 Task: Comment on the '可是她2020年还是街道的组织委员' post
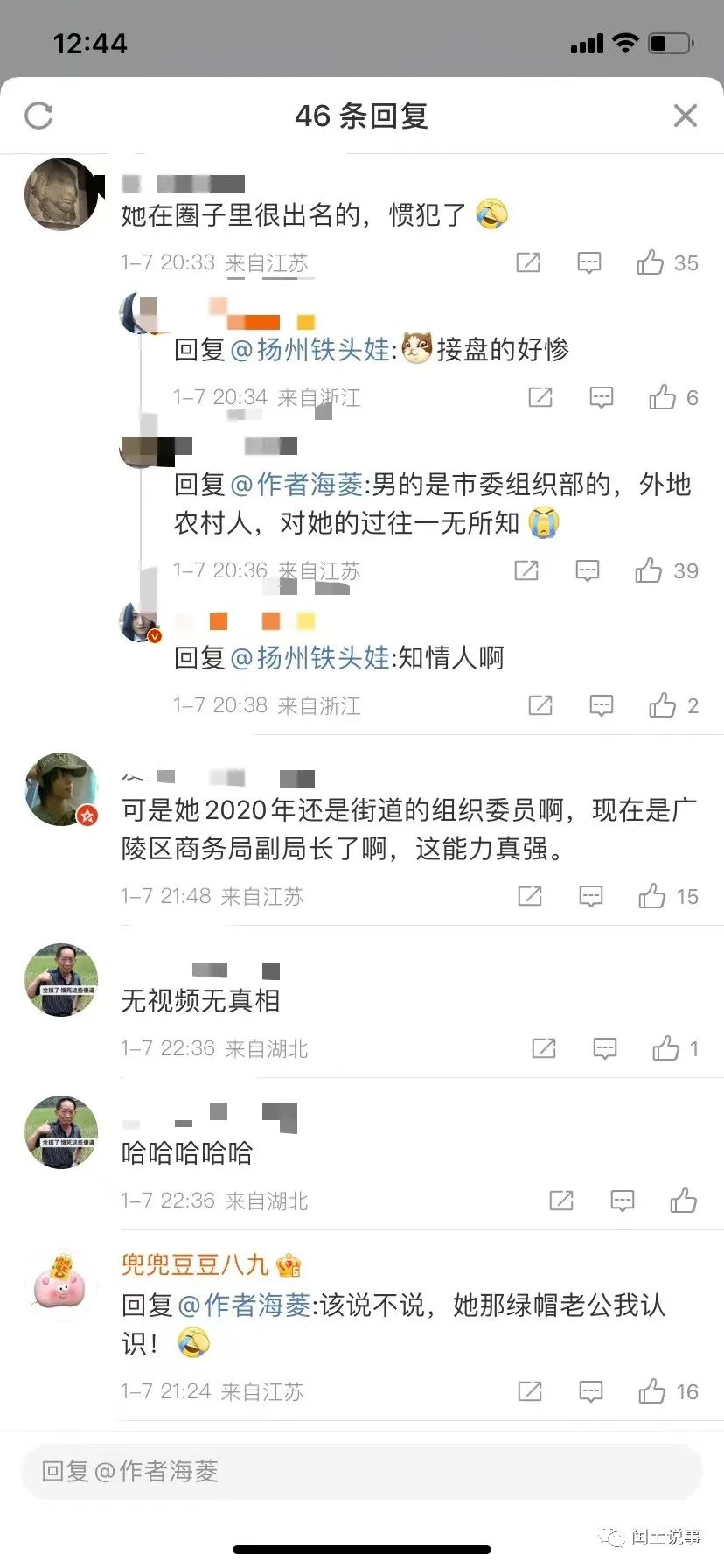[x=591, y=896]
